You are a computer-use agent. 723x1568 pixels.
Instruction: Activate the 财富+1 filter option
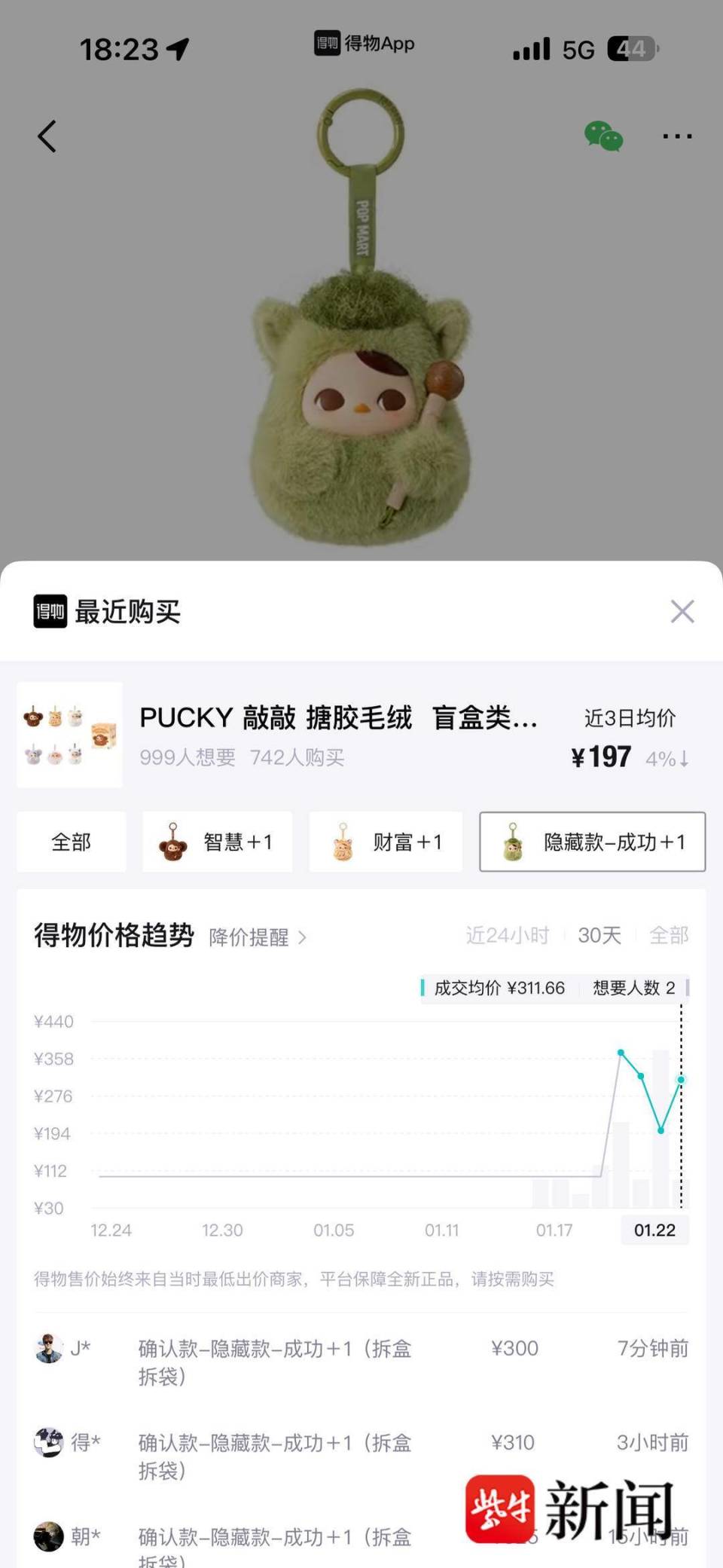point(385,842)
